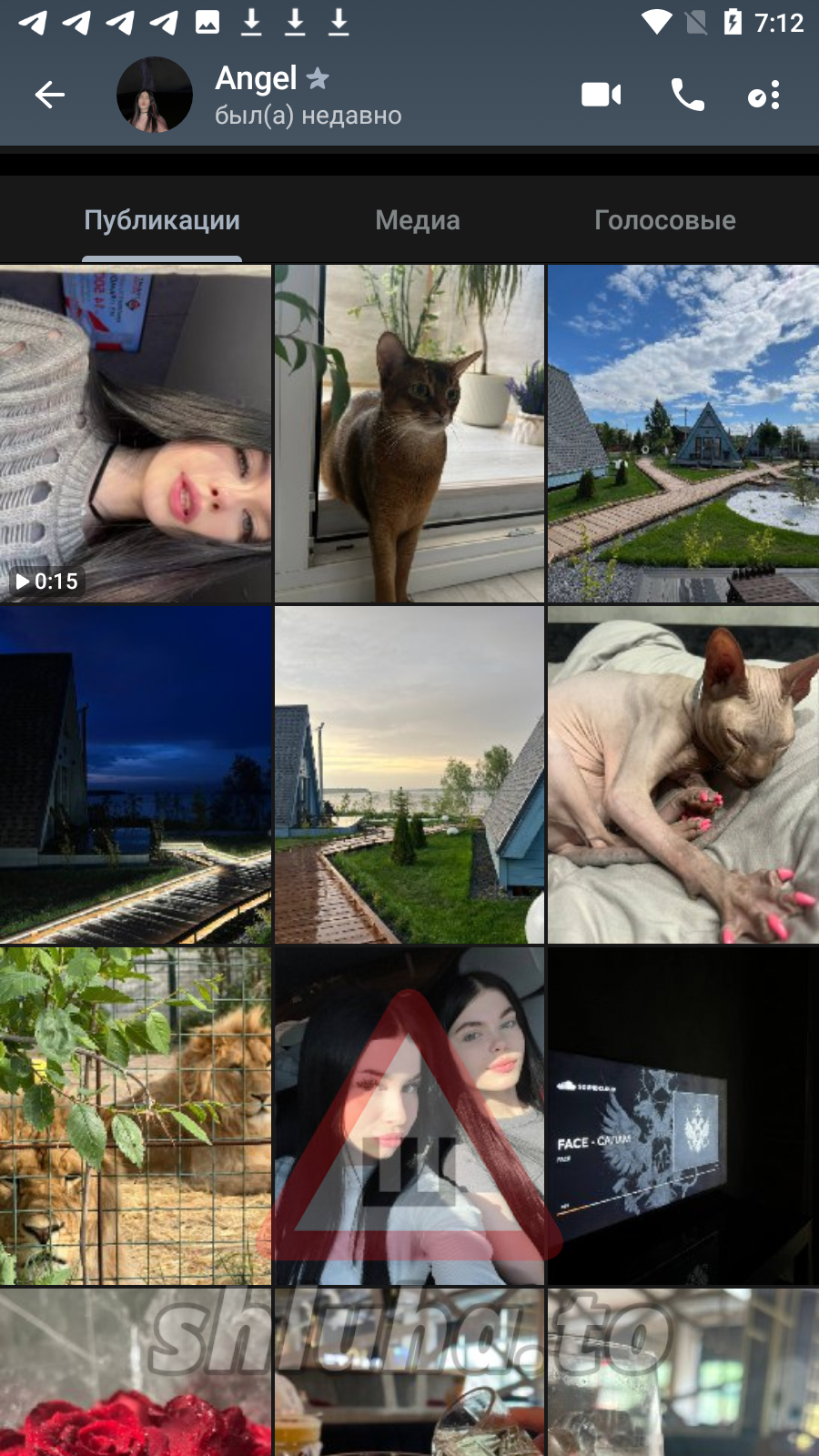Open the daytime A-frame houses photo

(682, 434)
